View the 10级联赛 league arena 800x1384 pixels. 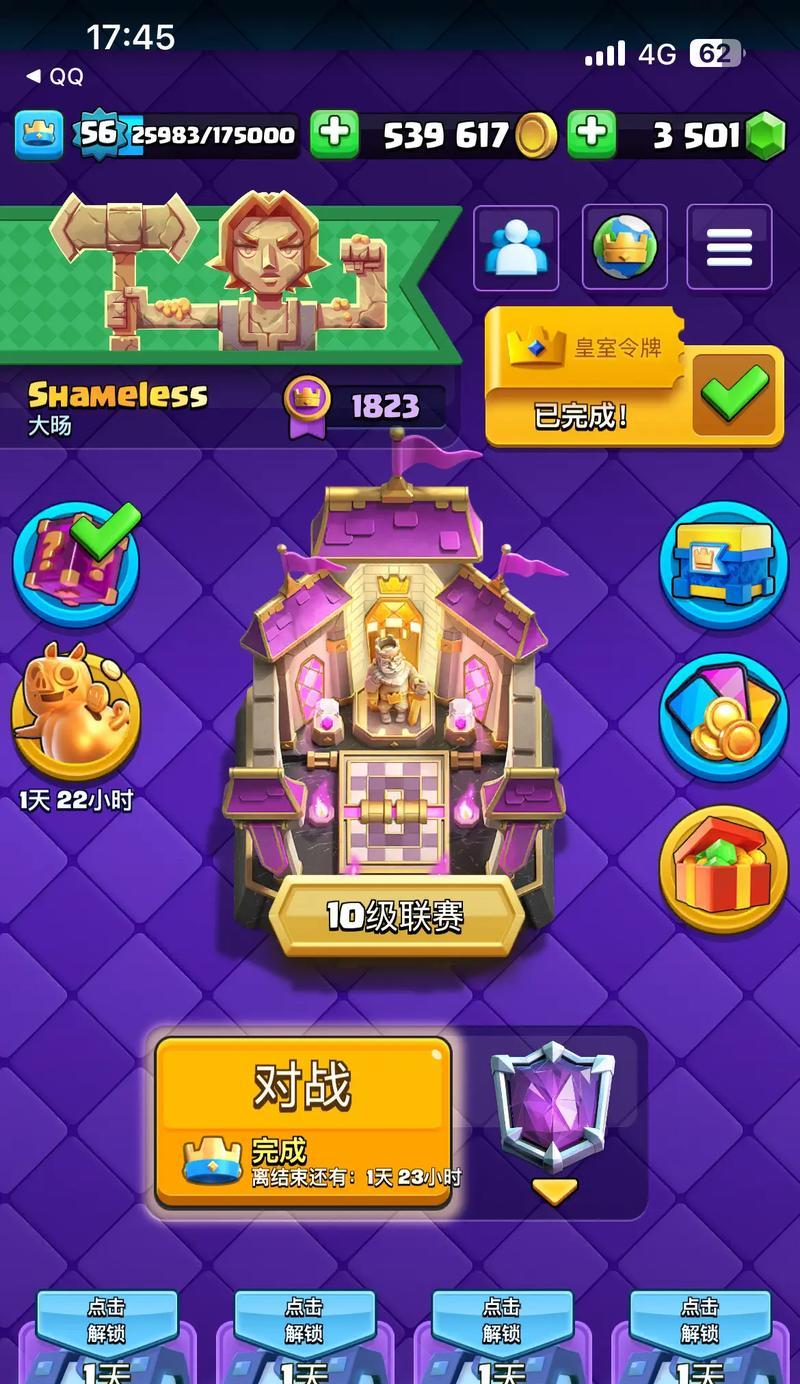(x=396, y=915)
